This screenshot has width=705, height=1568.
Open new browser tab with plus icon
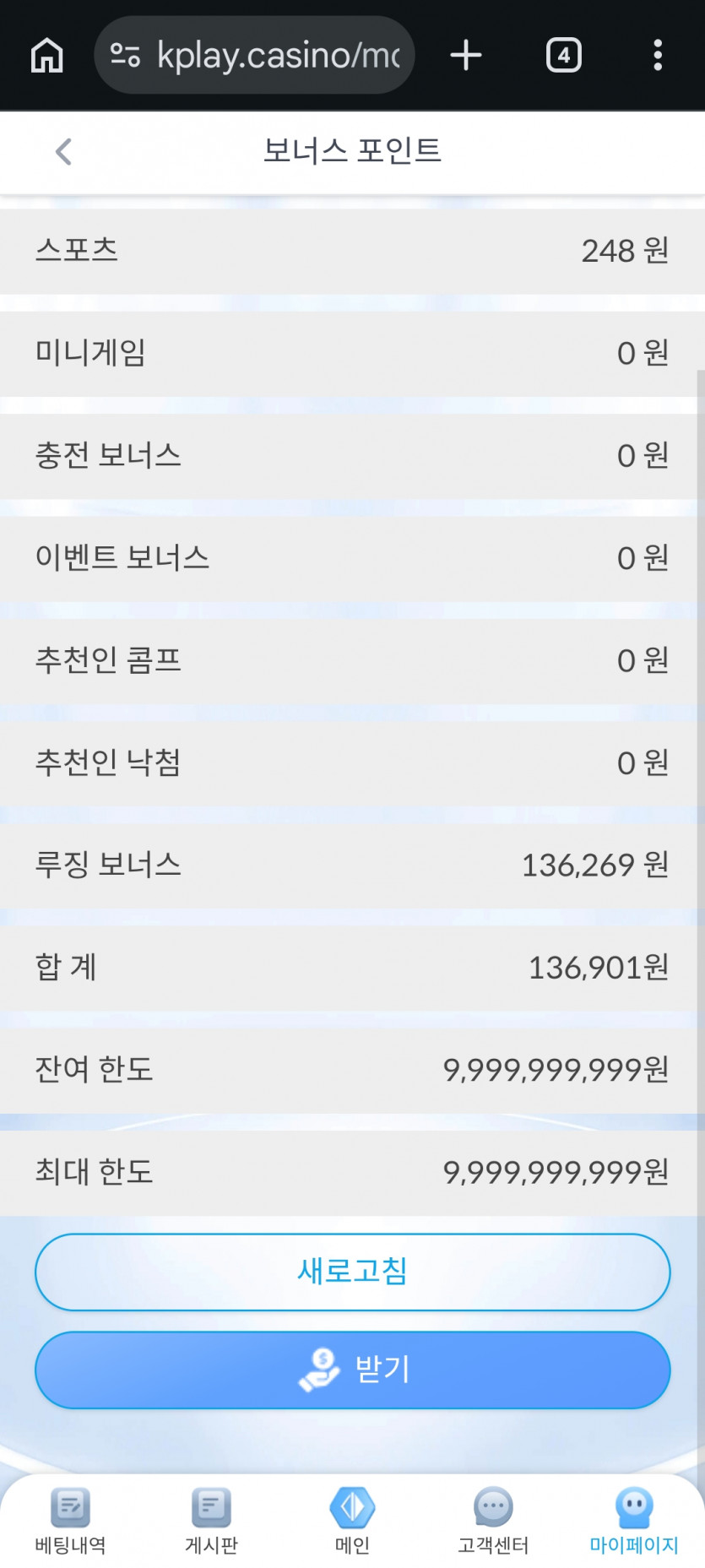pyautogui.click(x=465, y=55)
